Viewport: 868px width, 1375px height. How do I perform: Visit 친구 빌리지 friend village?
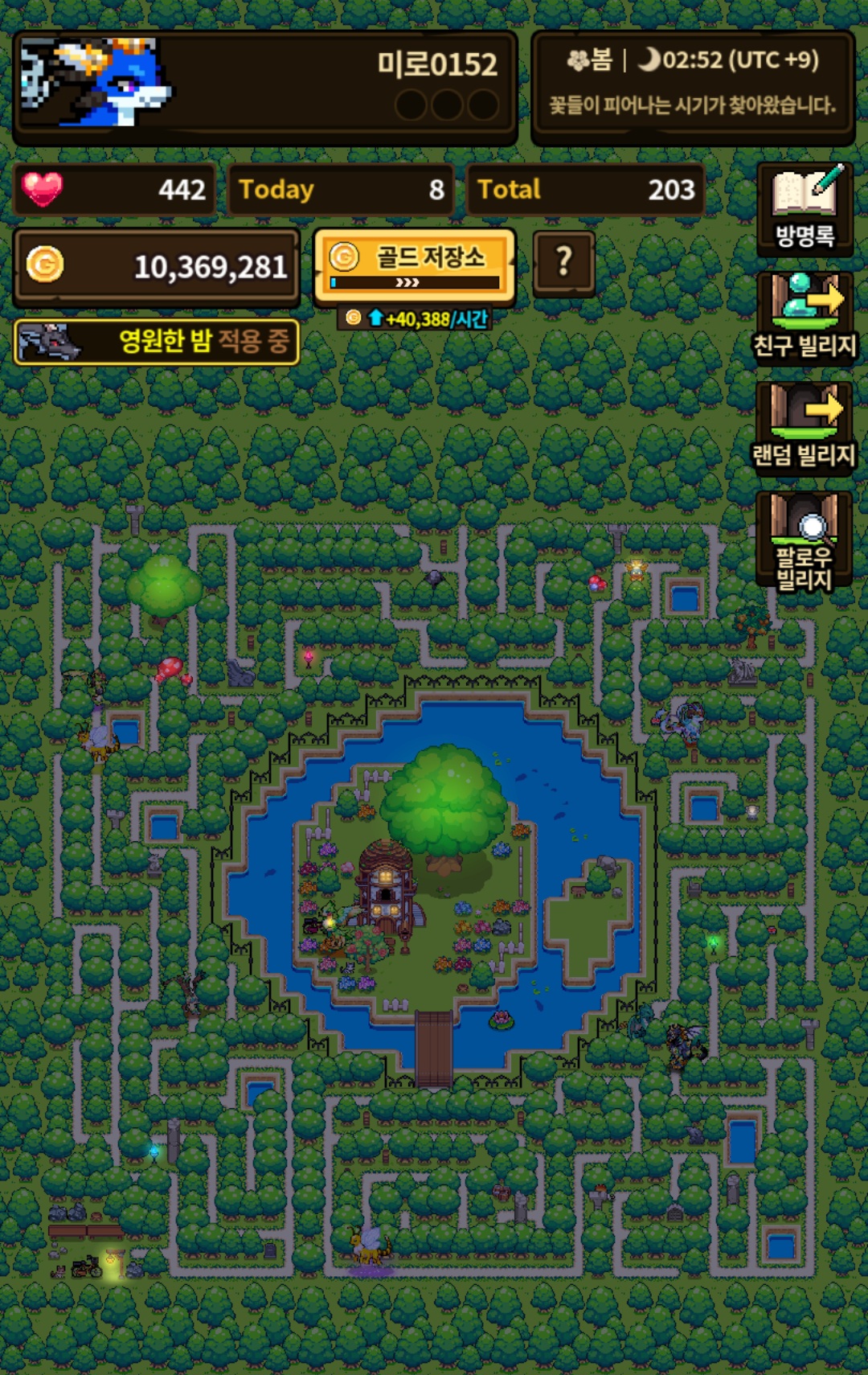coord(805,319)
